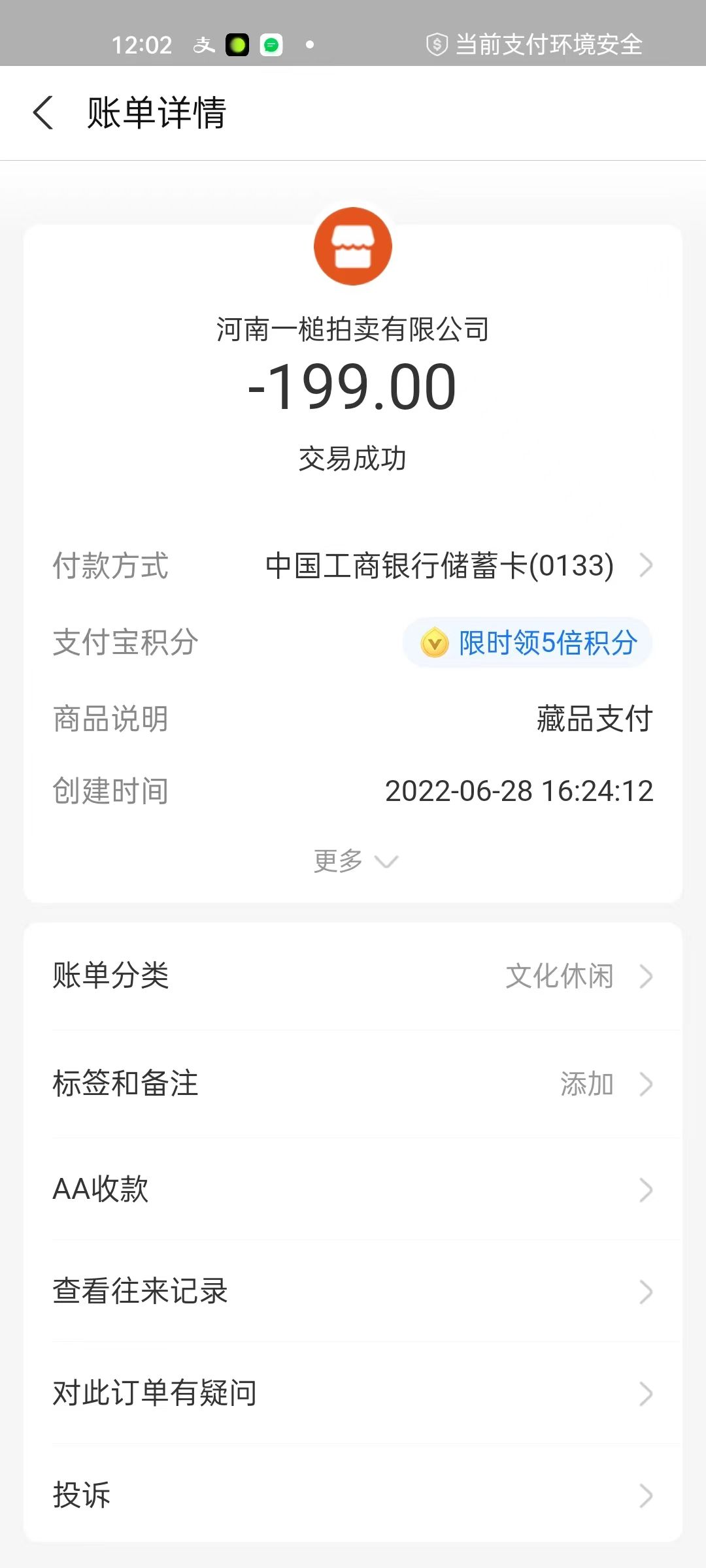View 查看往来记录 history
The height and width of the screenshot is (1568, 706).
[x=353, y=1292]
